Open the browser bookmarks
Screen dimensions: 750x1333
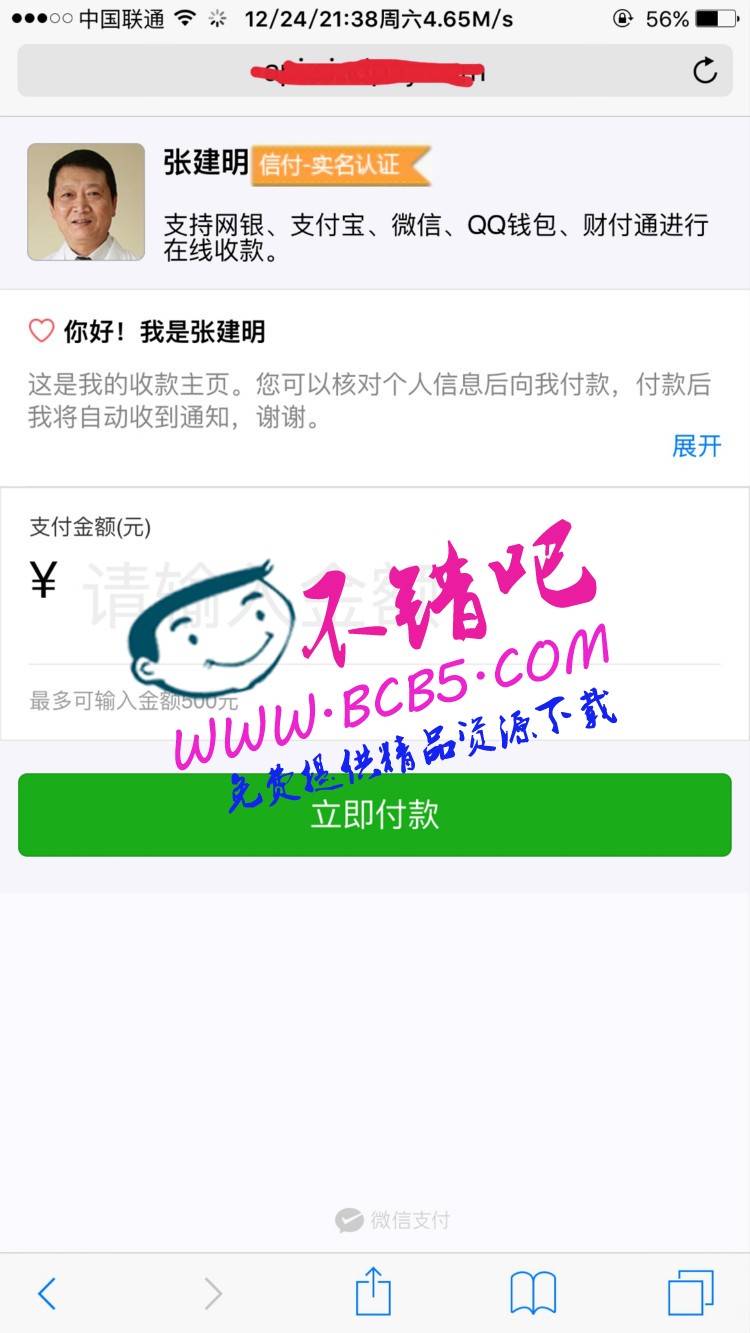point(533,1293)
